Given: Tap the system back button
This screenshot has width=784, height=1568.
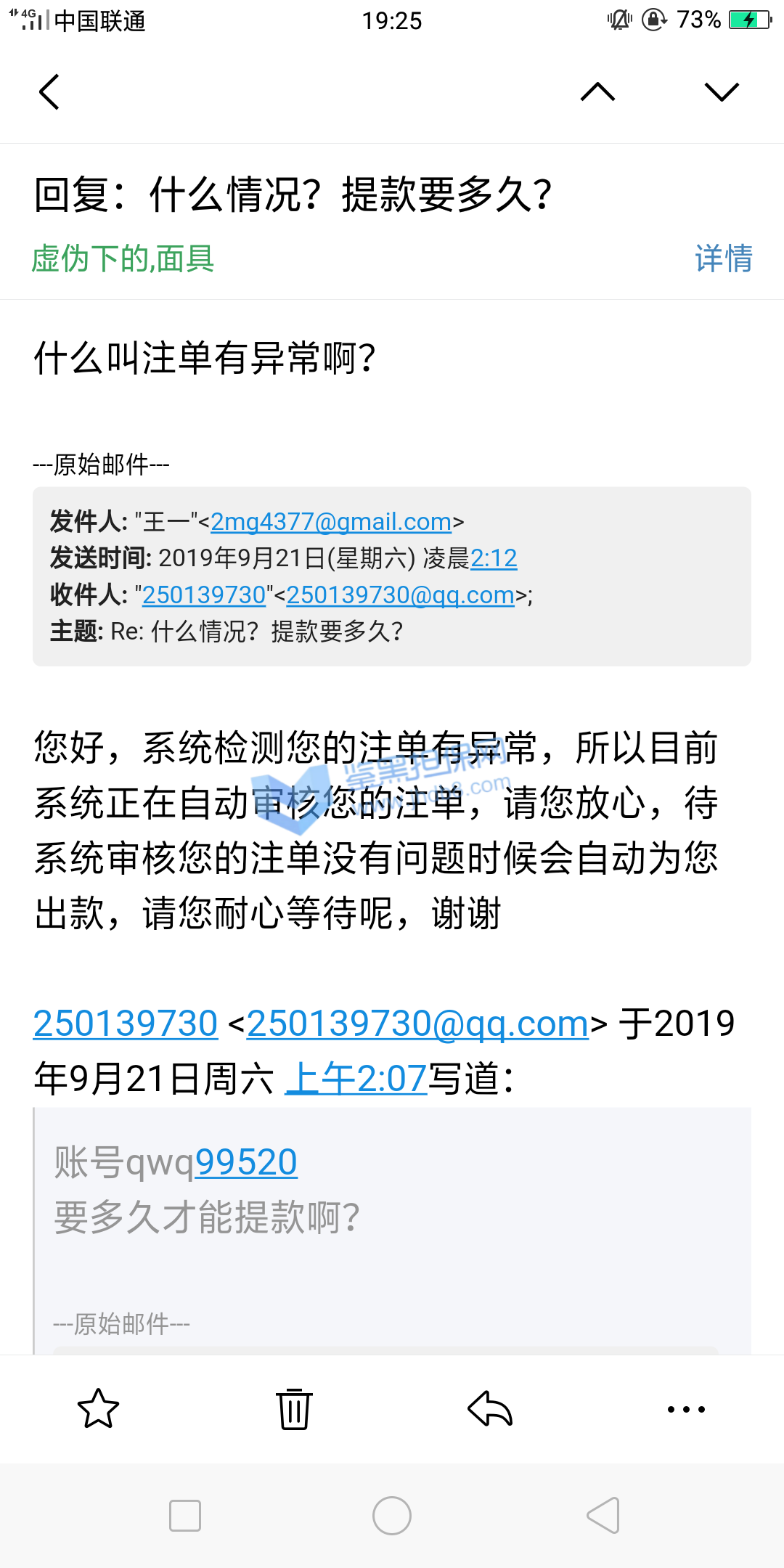Looking at the screenshot, I should click(603, 1516).
